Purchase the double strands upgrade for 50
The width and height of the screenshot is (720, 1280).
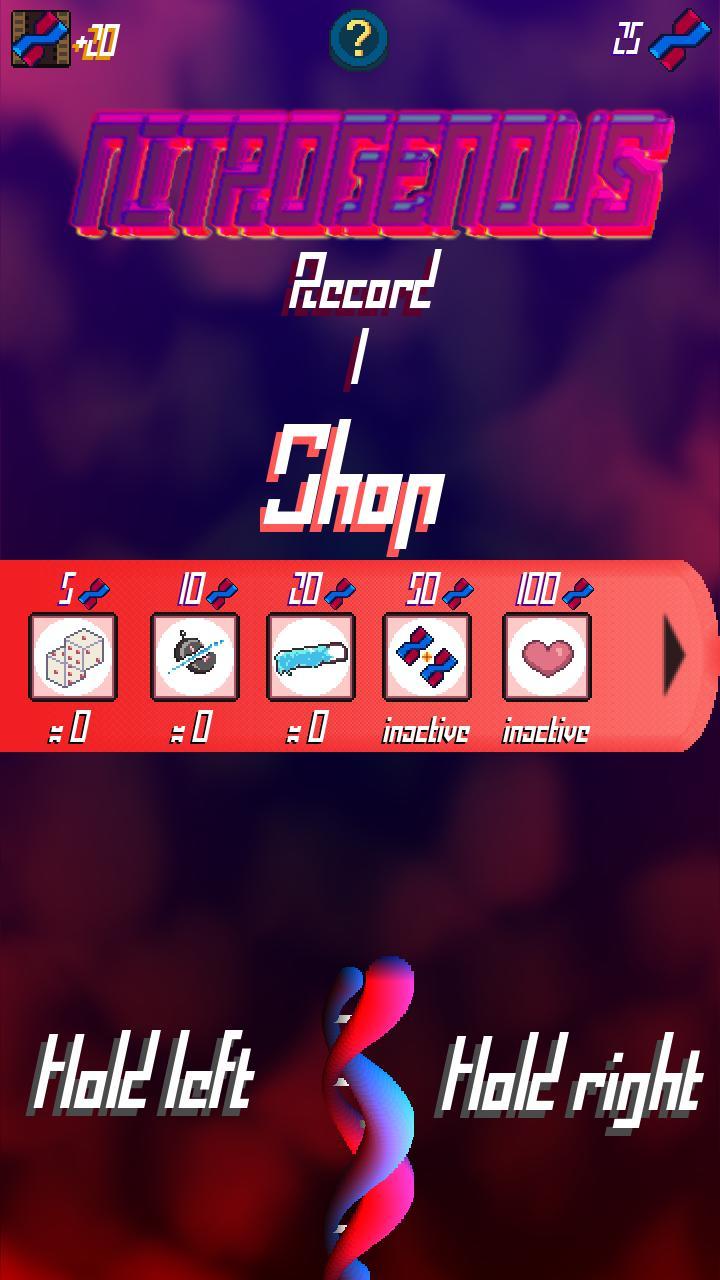[427, 657]
